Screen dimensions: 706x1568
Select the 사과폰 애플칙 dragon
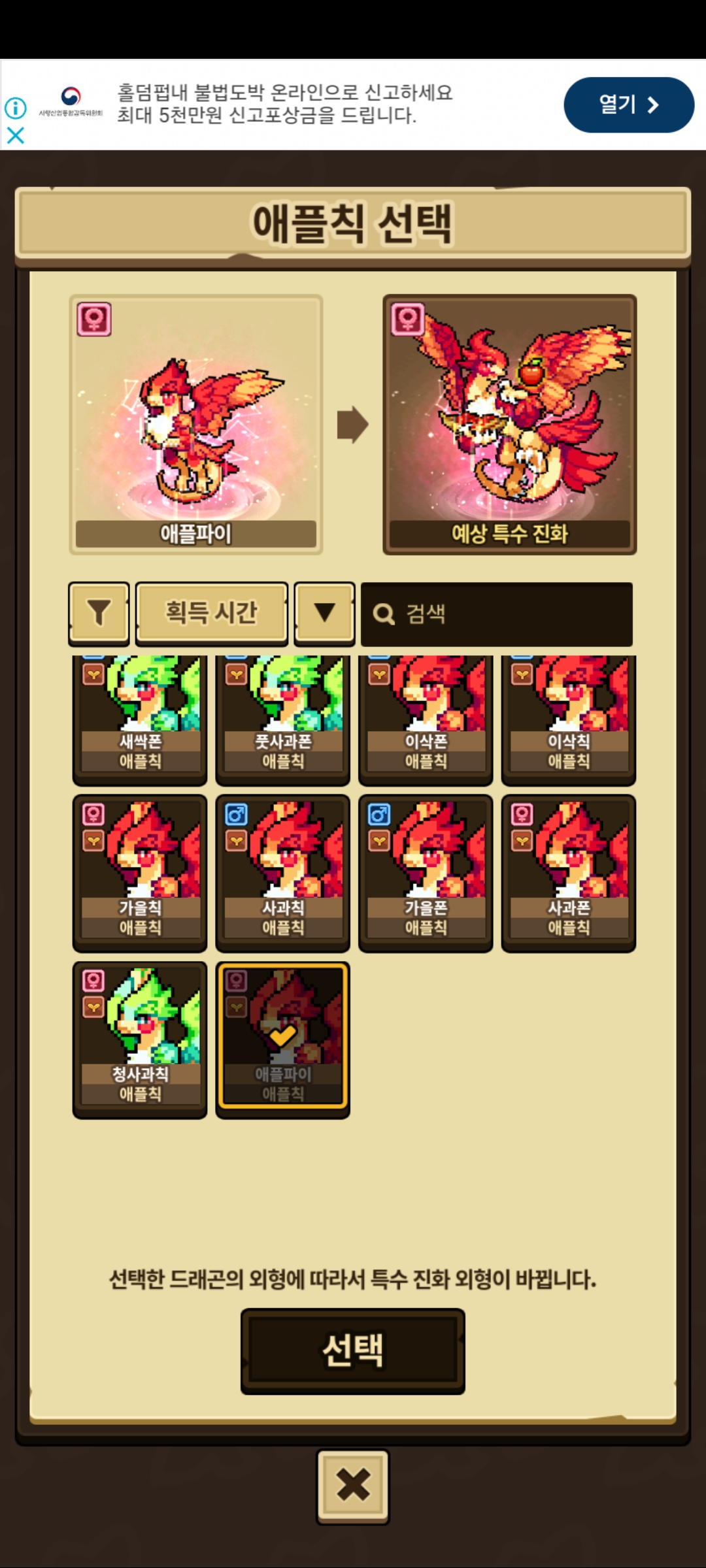point(568,872)
